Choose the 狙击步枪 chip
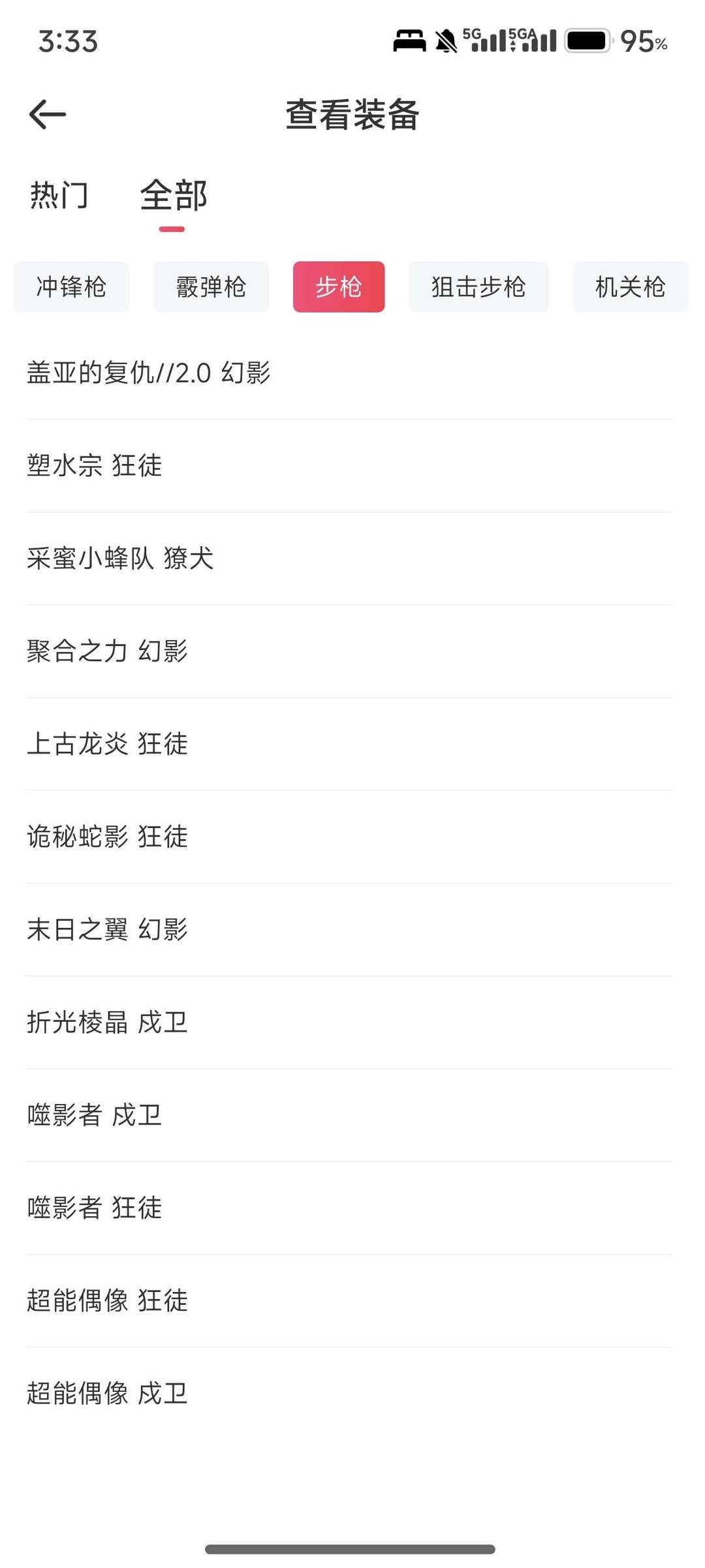705x1568 pixels. tap(478, 287)
